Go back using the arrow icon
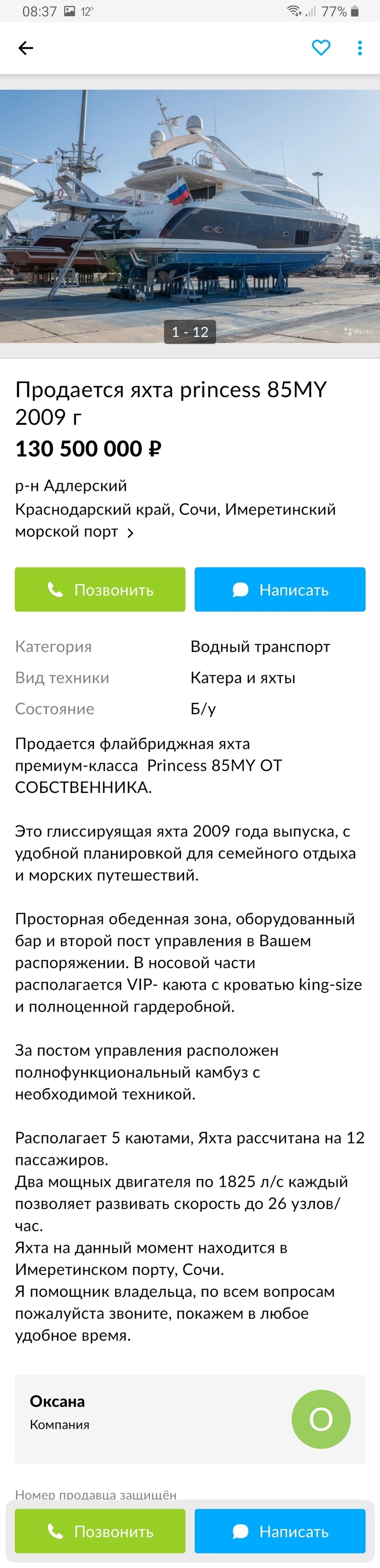Viewport: 380px width, 1568px height. [26, 48]
